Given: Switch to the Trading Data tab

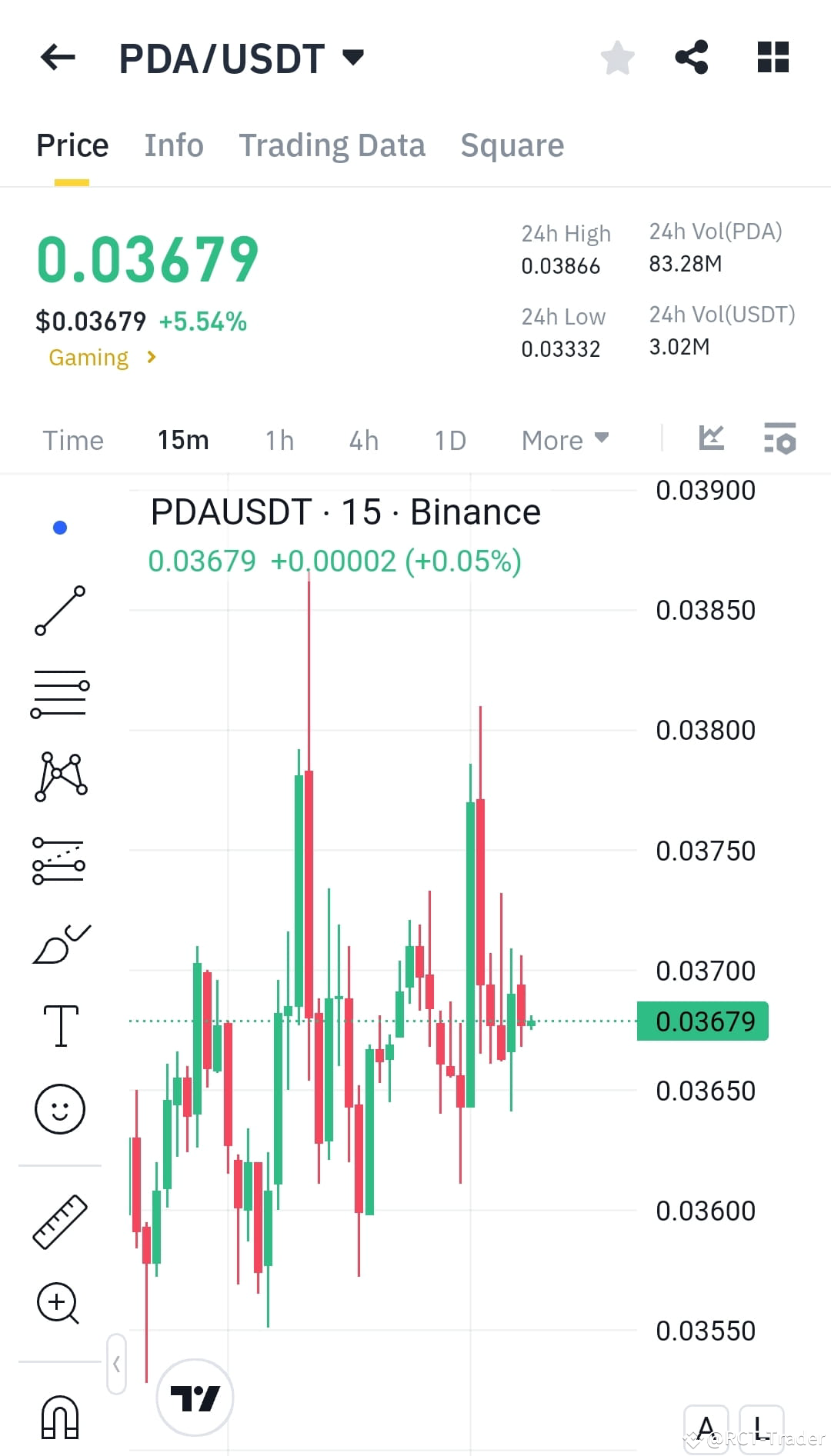Looking at the screenshot, I should pos(332,145).
